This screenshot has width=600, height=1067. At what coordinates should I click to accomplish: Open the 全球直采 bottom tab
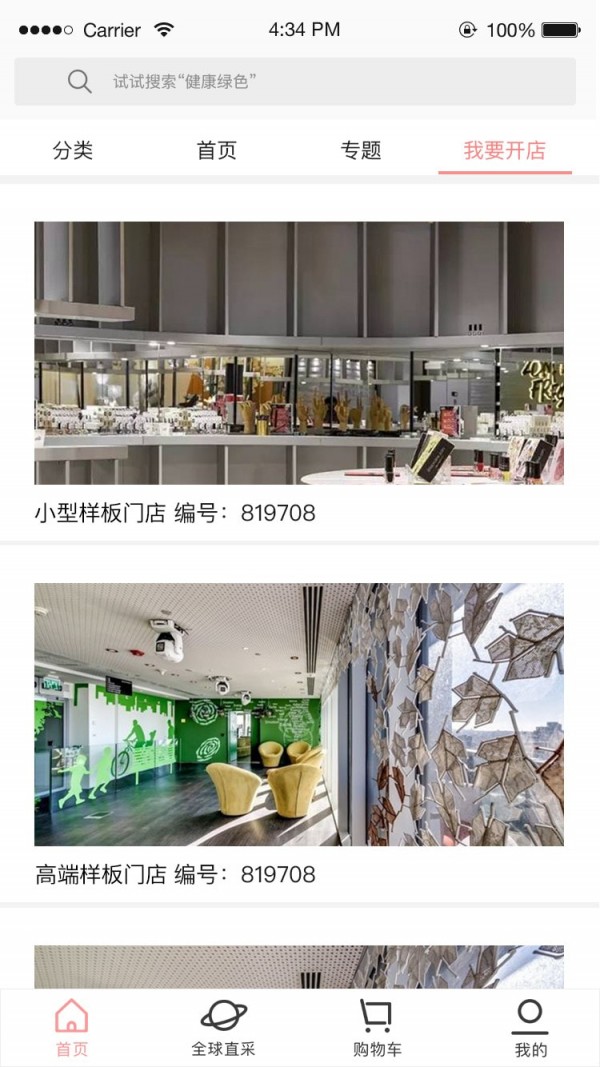[224, 1028]
